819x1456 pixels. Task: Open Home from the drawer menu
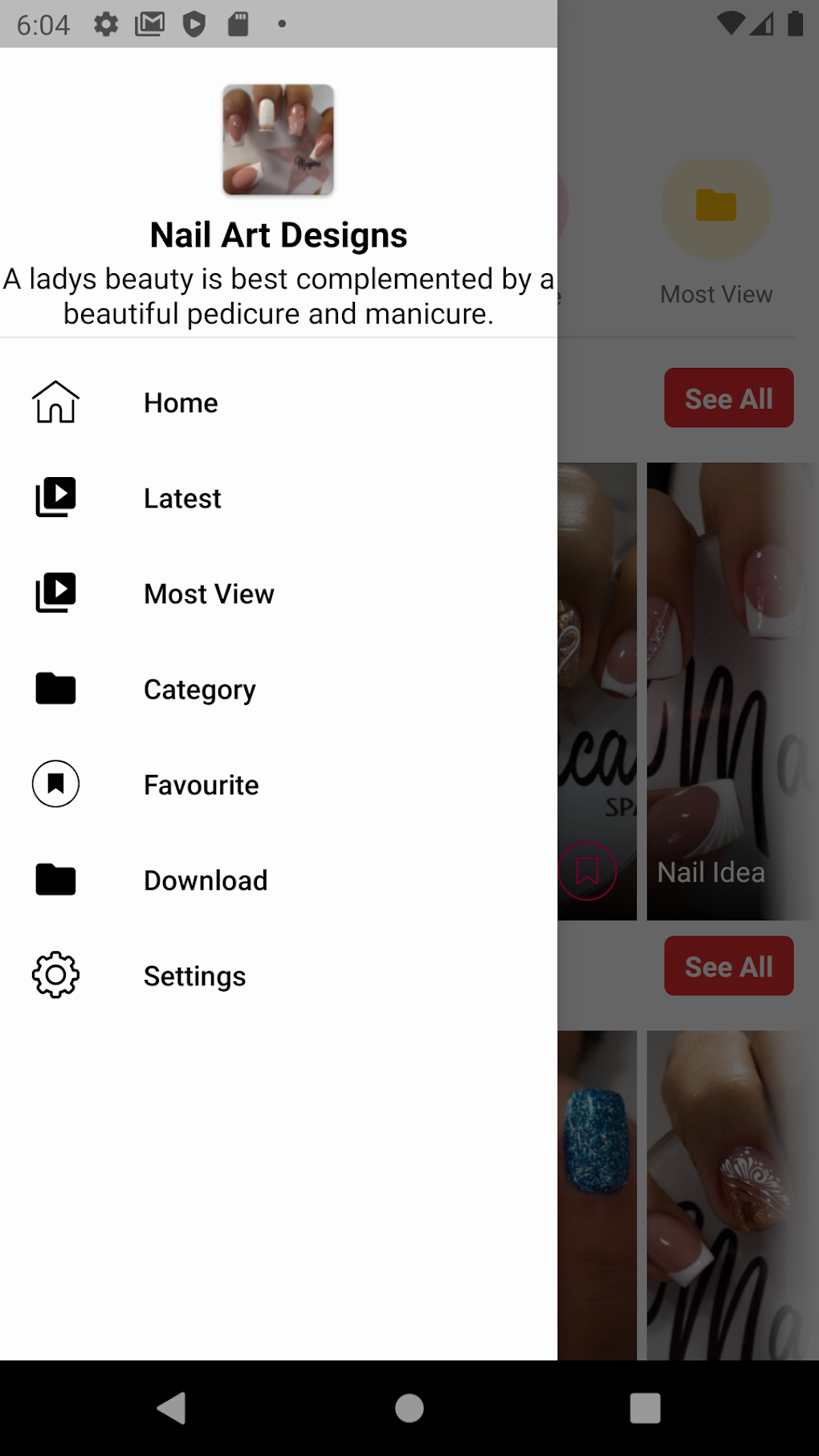(279, 402)
